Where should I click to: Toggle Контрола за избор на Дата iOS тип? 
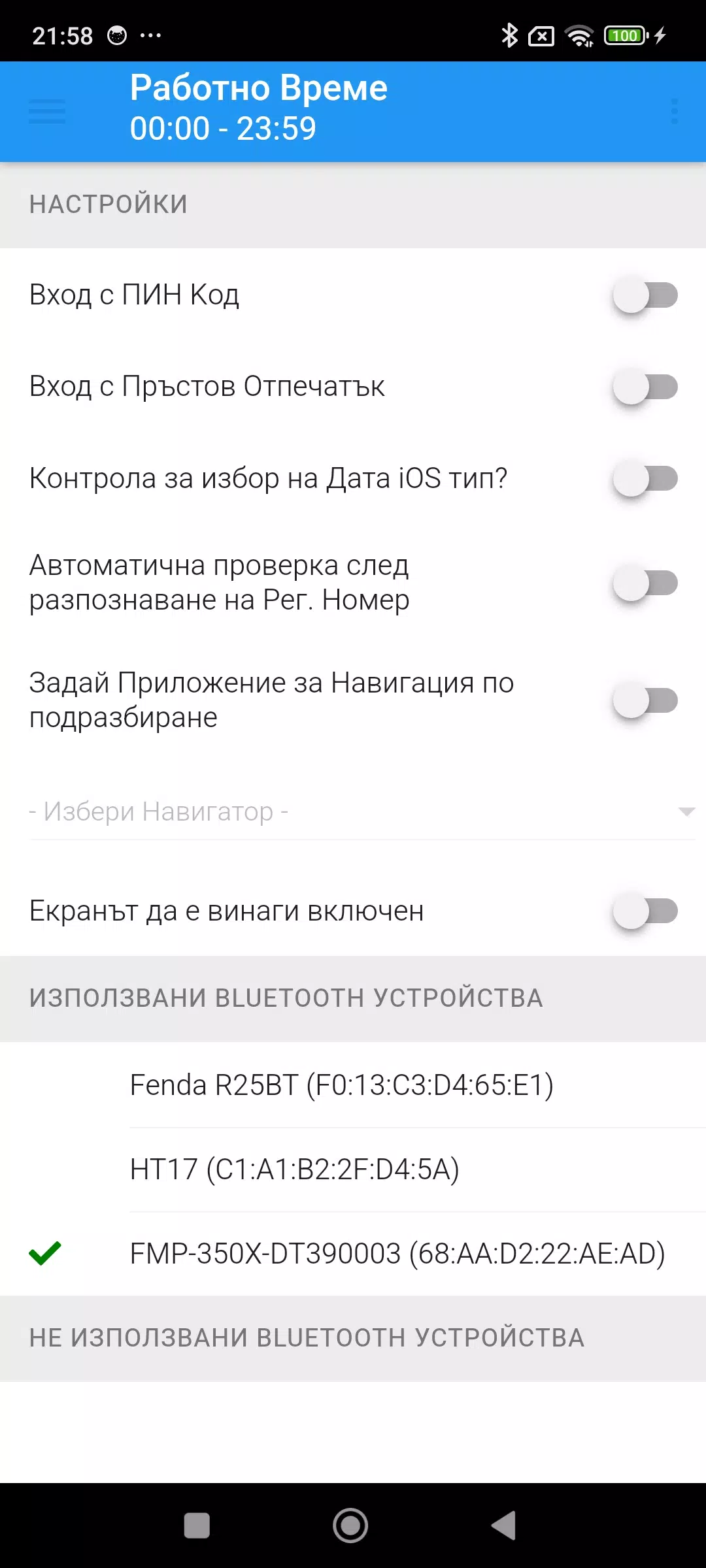[x=644, y=479]
